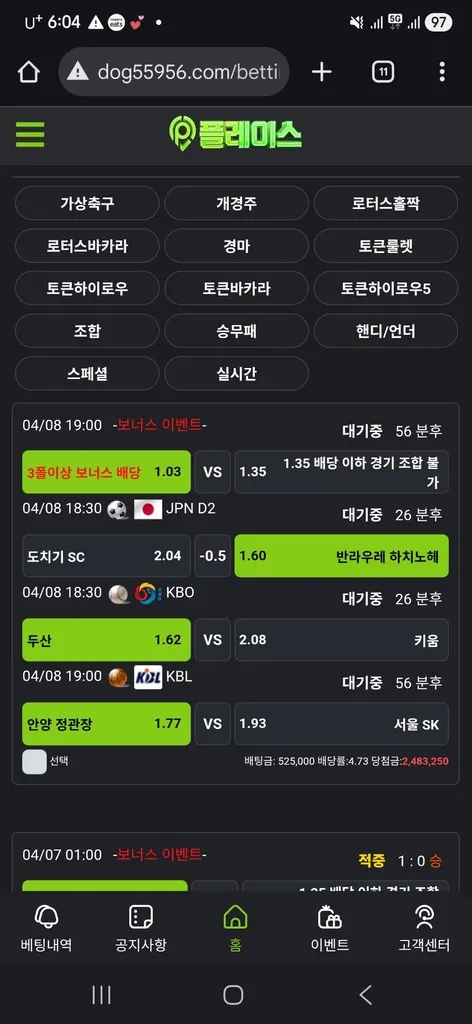The height and width of the screenshot is (1024, 472).
Task: Select the 키움 2.08 odds
Action: tap(341, 640)
